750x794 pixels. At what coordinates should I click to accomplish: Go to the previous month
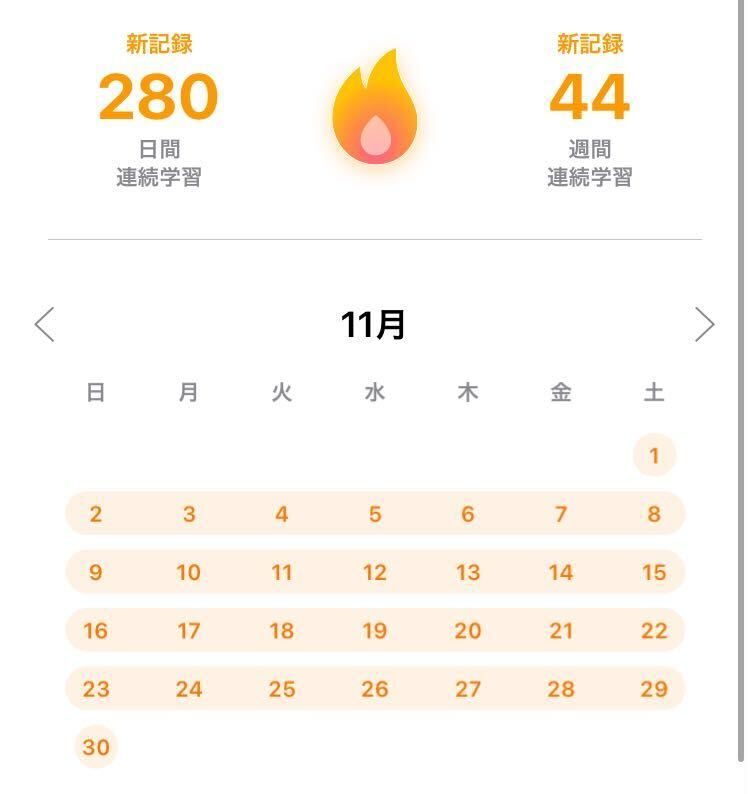tap(45, 325)
